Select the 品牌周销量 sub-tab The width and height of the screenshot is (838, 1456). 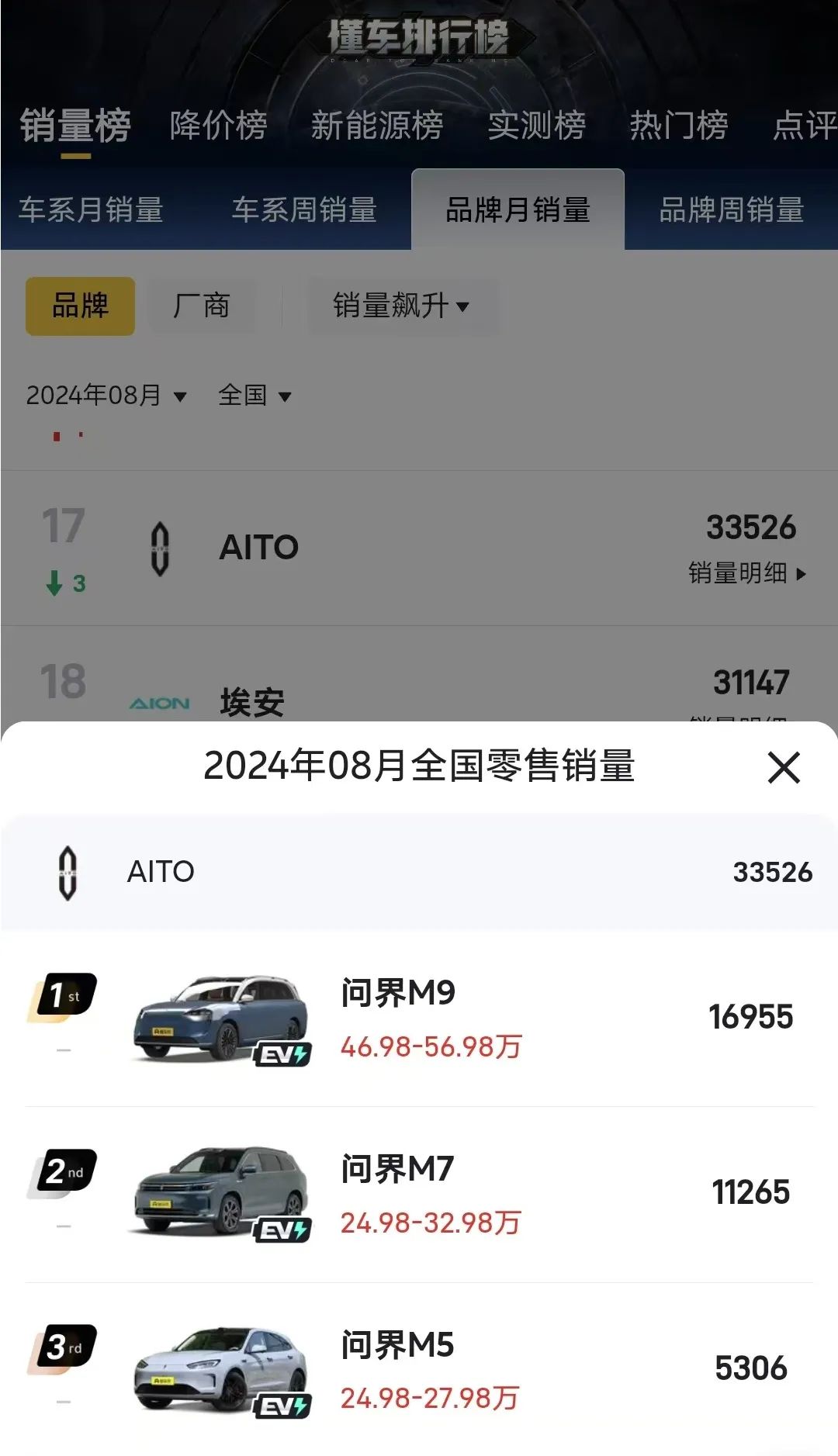(x=731, y=210)
